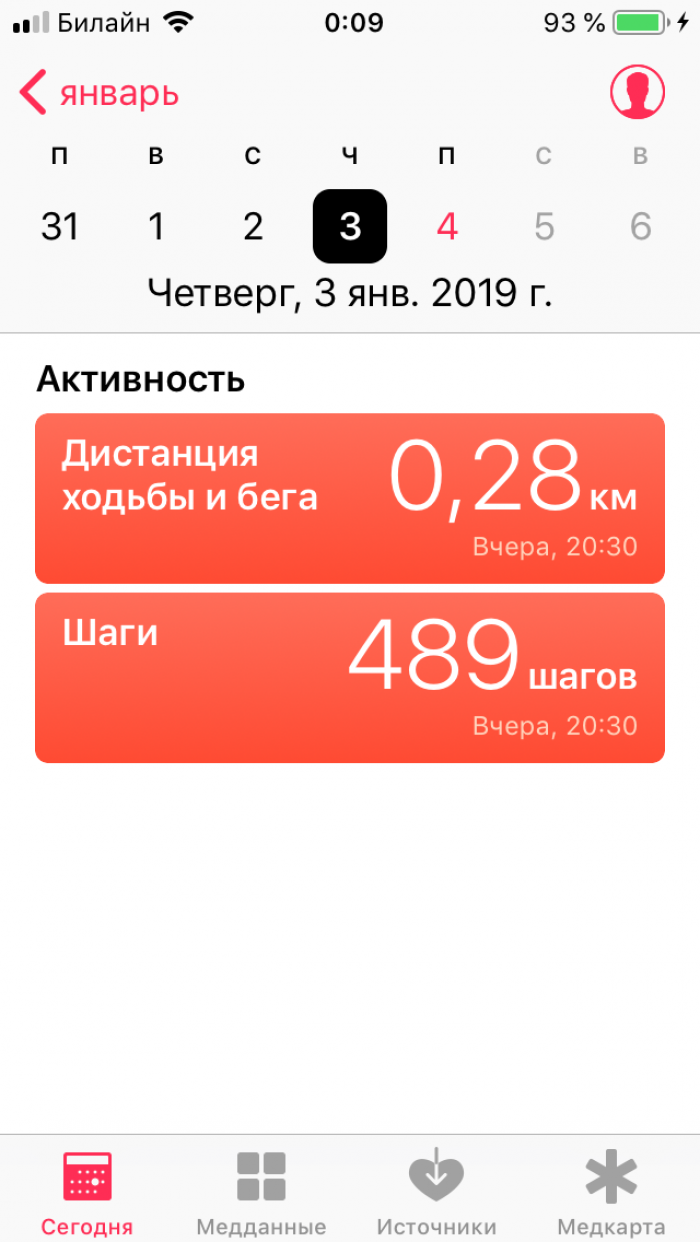The height and width of the screenshot is (1242, 700).
Task: Select date 4 in the week row
Action: pyautogui.click(x=447, y=227)
